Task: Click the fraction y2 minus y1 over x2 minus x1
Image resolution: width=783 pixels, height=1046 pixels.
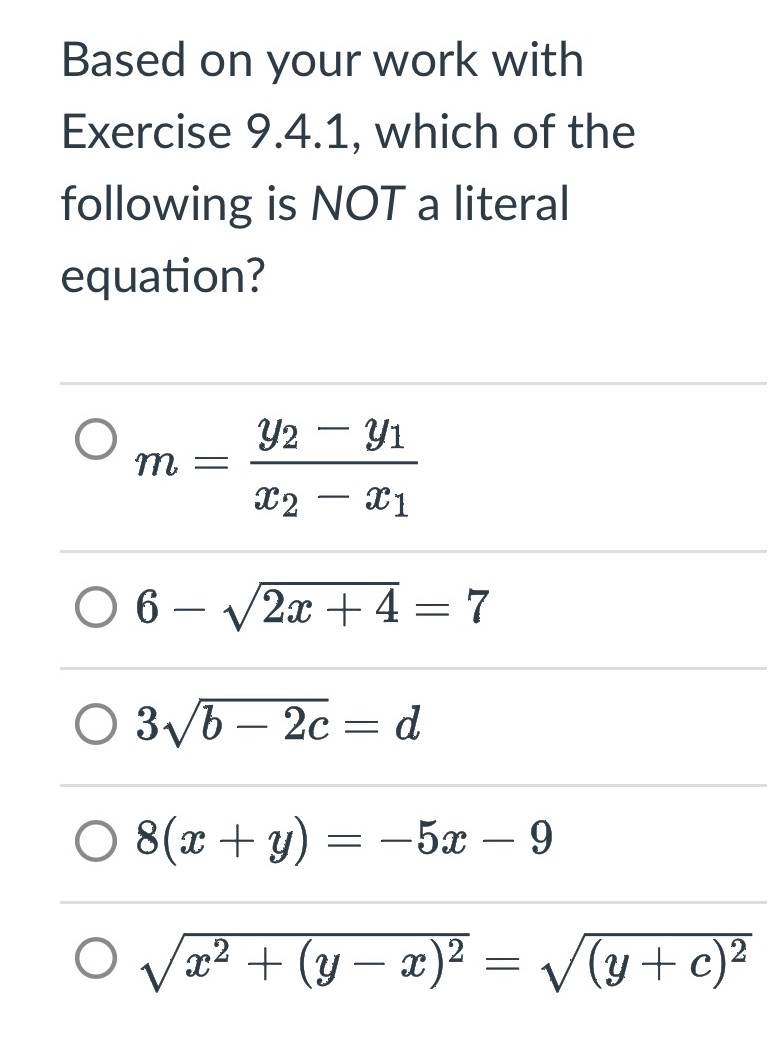Action: coord(335,465)
